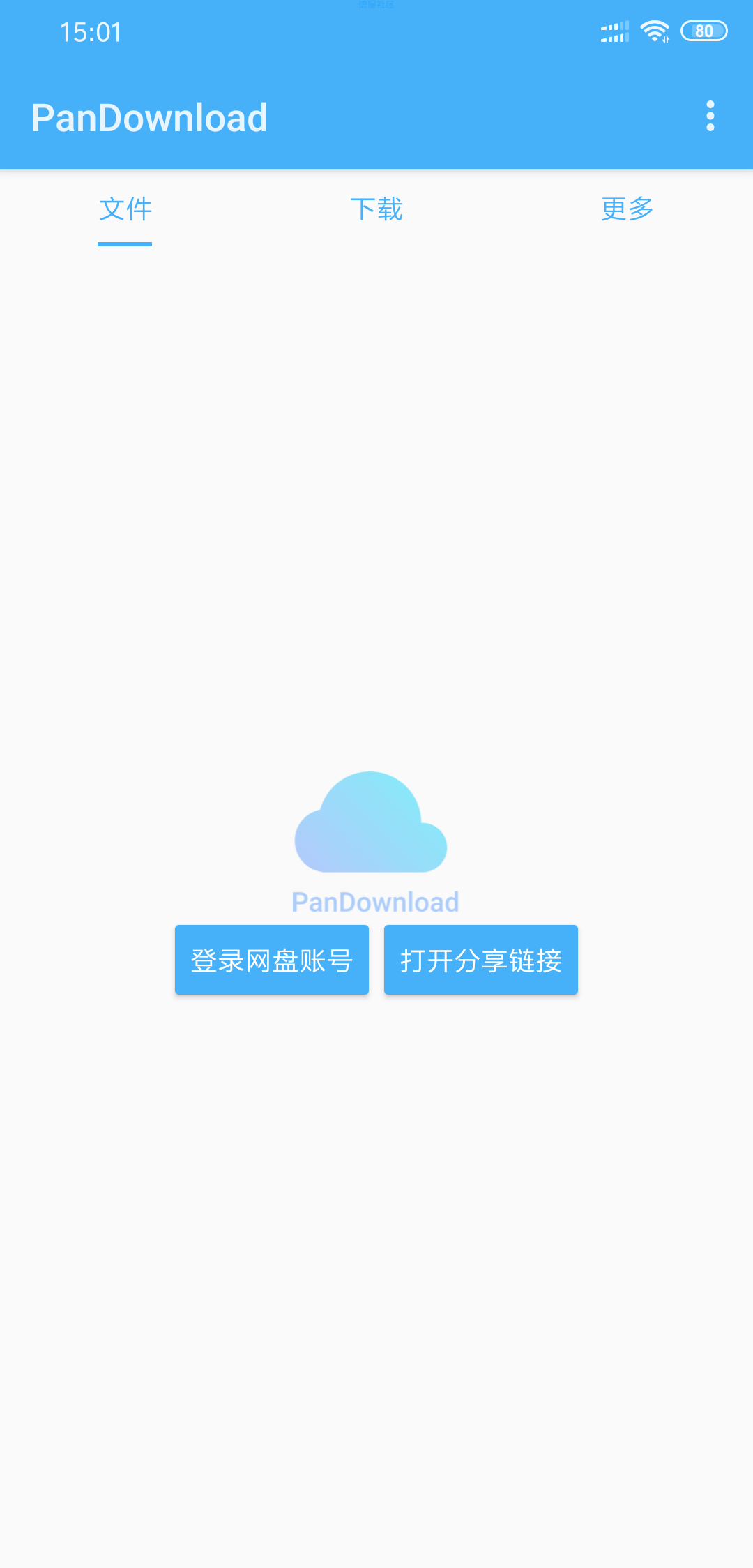This screenshot has width=753, height=1568.
Task: Select the 文件 tab
Action: coord(125,209)
